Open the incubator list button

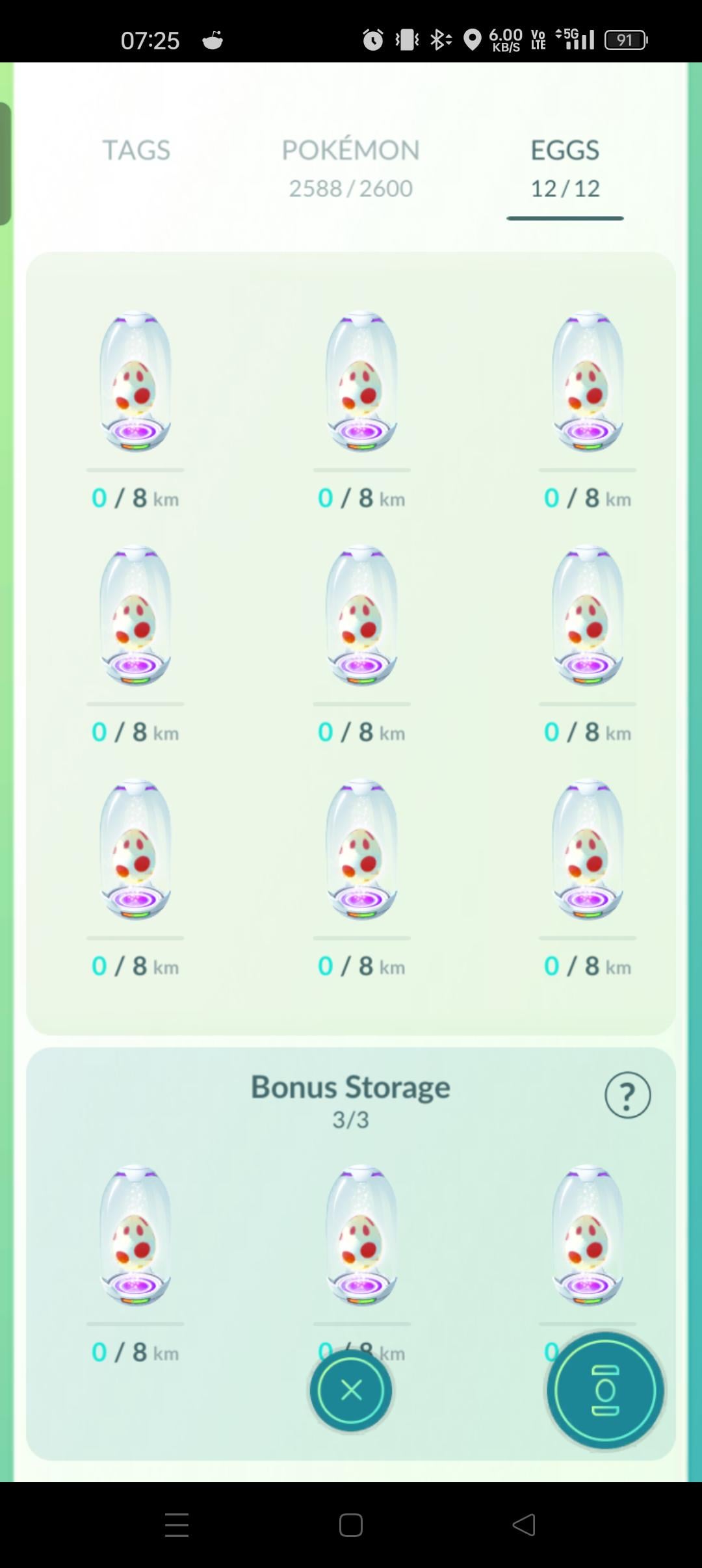(605, 1391)
